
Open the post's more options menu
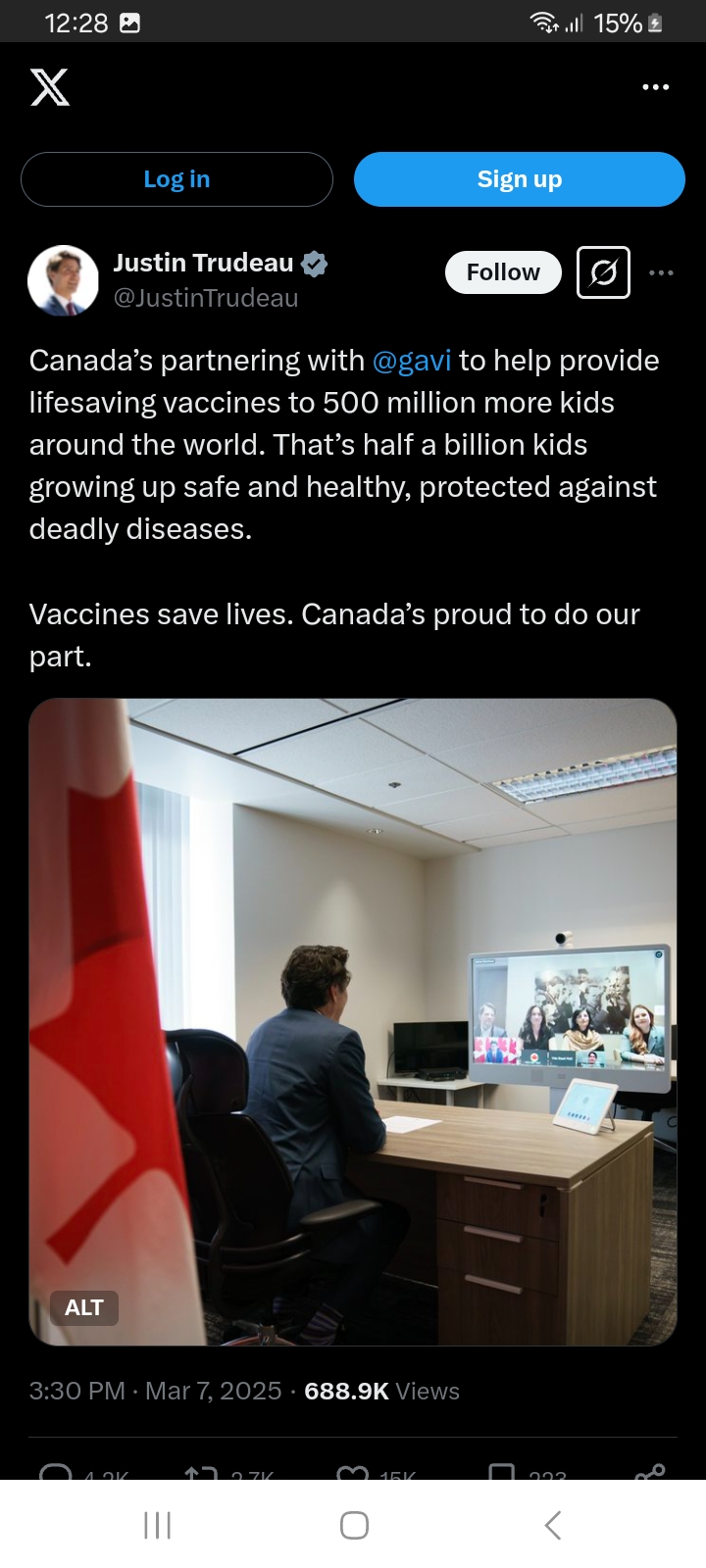point(662,272)
